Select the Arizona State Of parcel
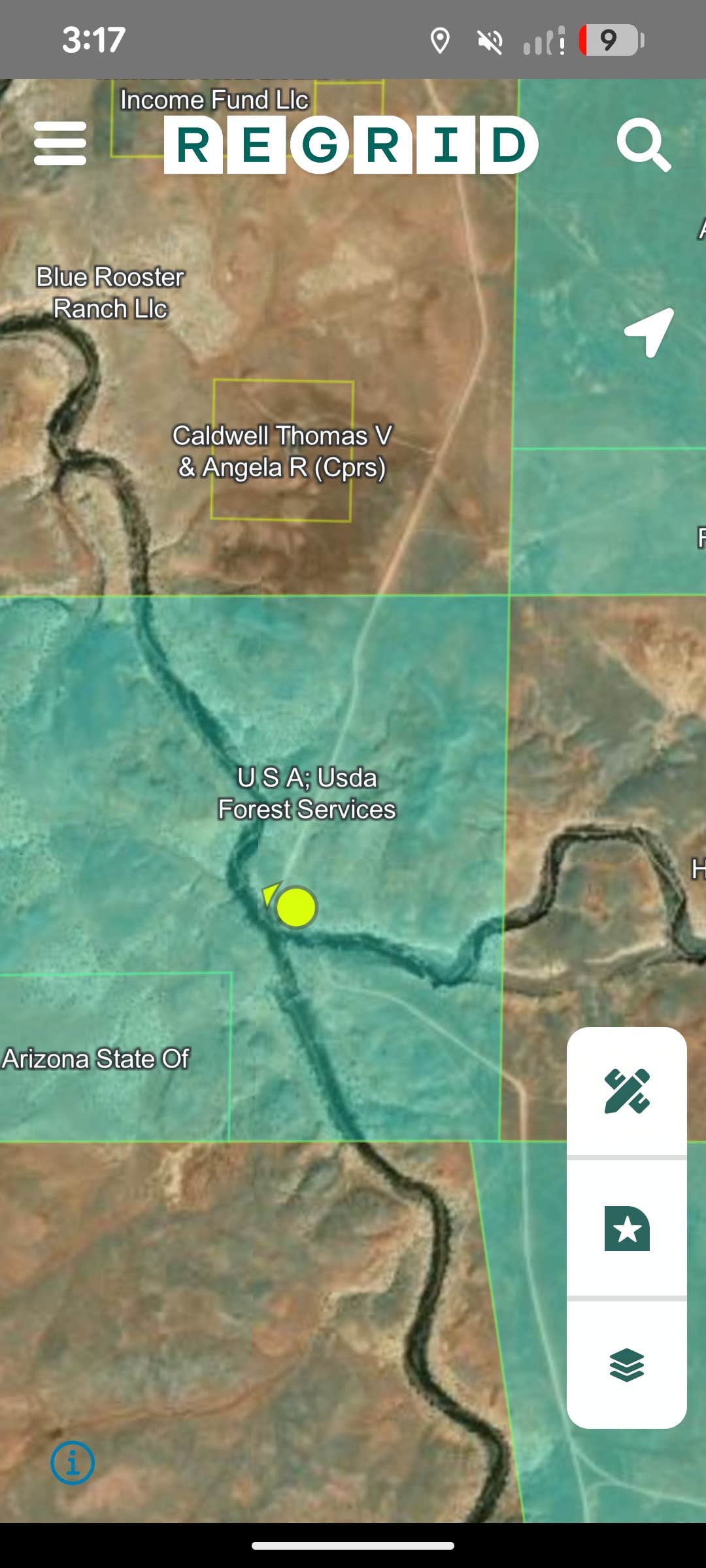 point(95,1059)
